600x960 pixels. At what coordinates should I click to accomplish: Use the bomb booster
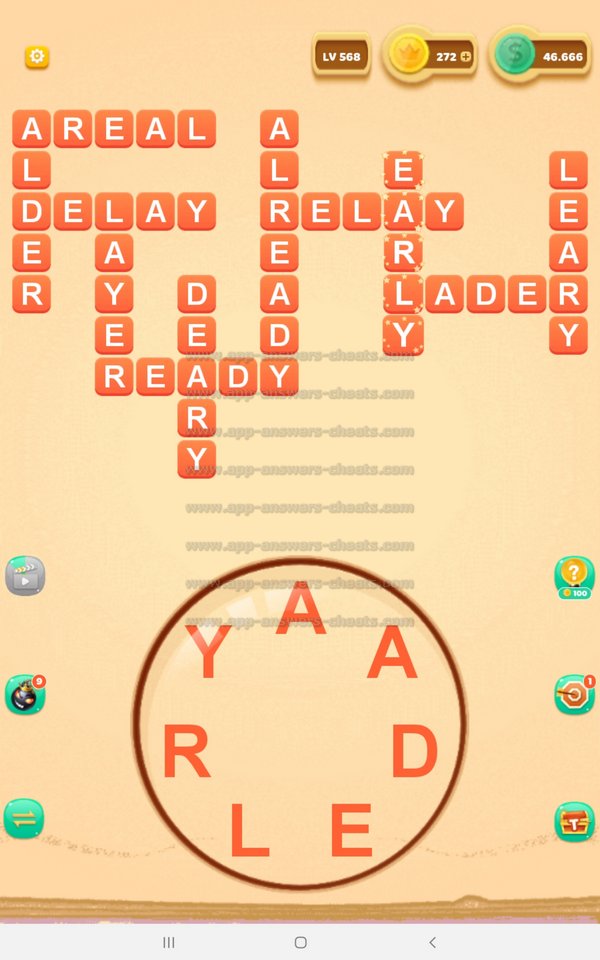24,695
